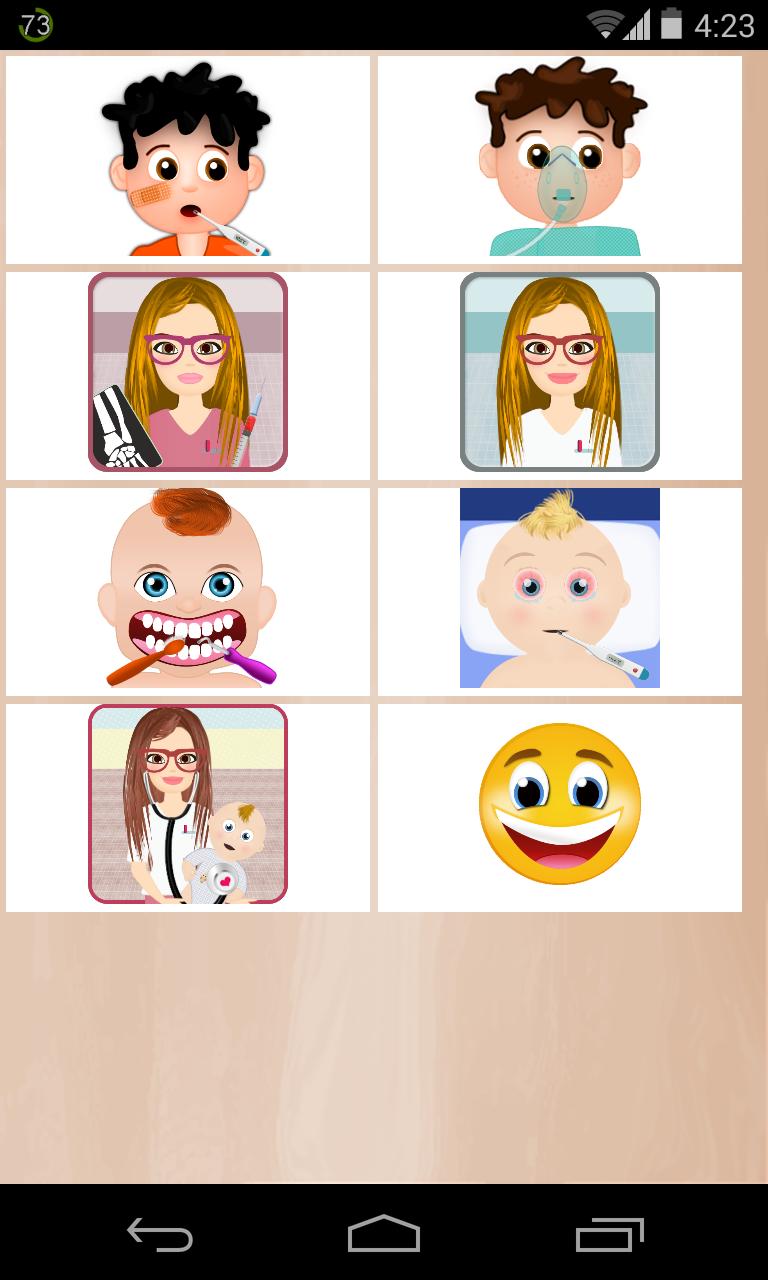
Task: Open the Recent apps button
Action: click(608, 1235)
